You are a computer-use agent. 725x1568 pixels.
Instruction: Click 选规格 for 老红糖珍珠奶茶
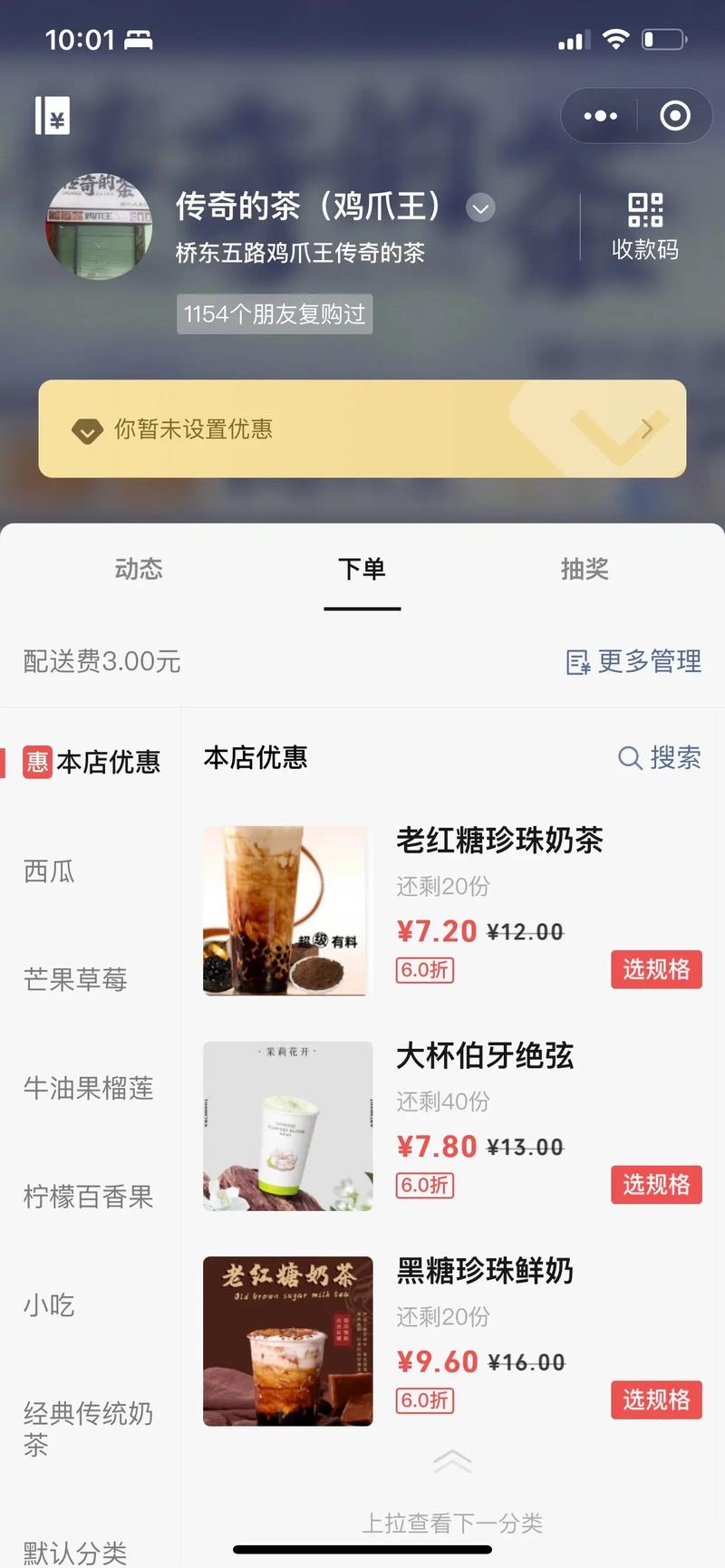click(656, 969)
